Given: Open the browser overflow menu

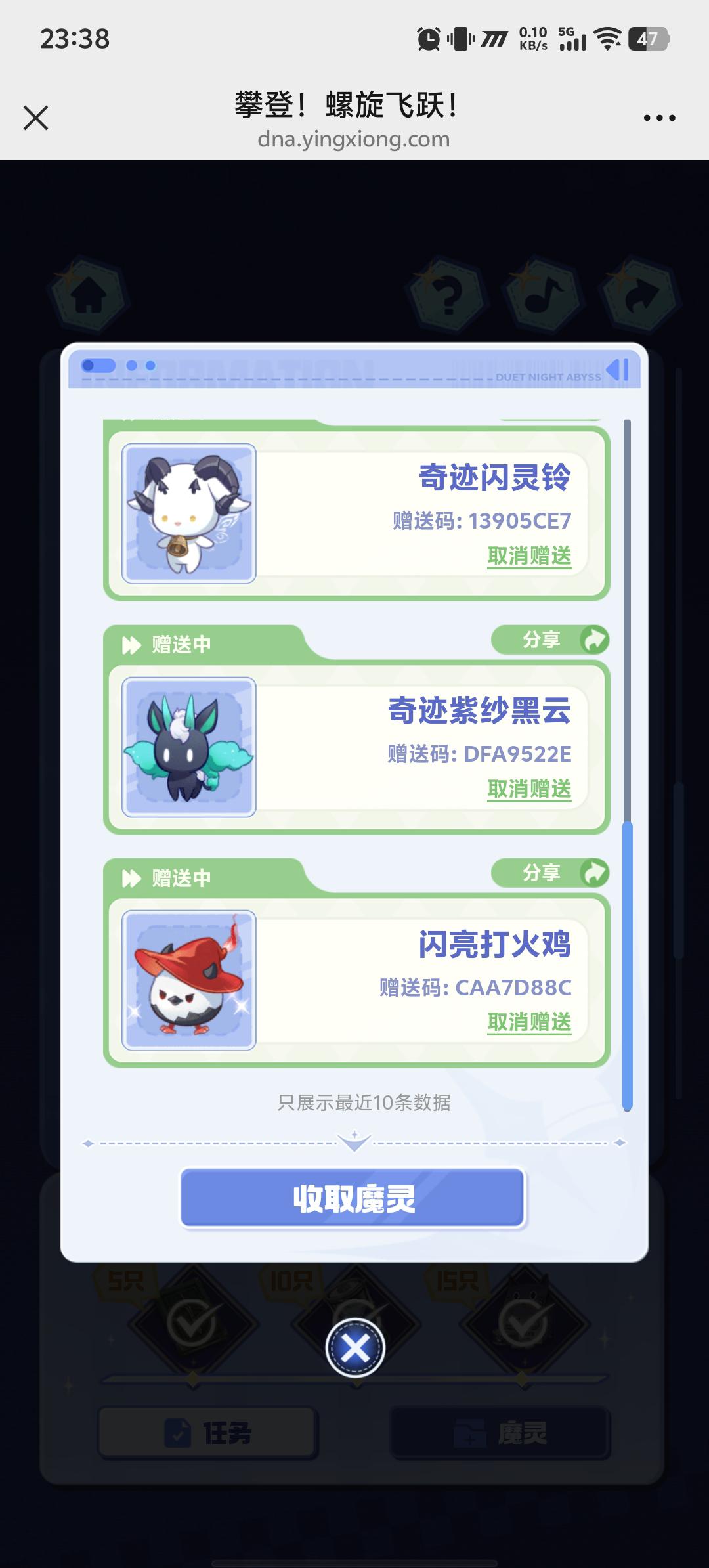Looking at the screenshot, I should coord(659,118).
